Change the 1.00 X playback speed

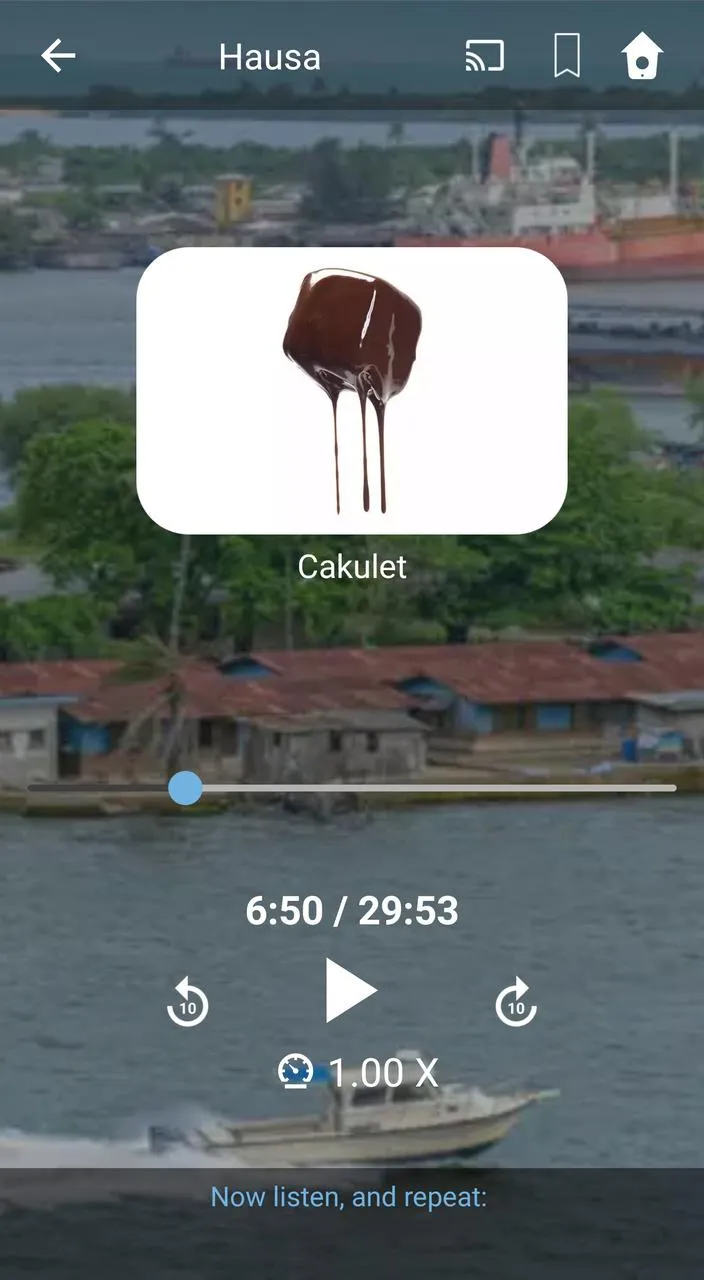pyautogui.click(x=358, y=1073)
